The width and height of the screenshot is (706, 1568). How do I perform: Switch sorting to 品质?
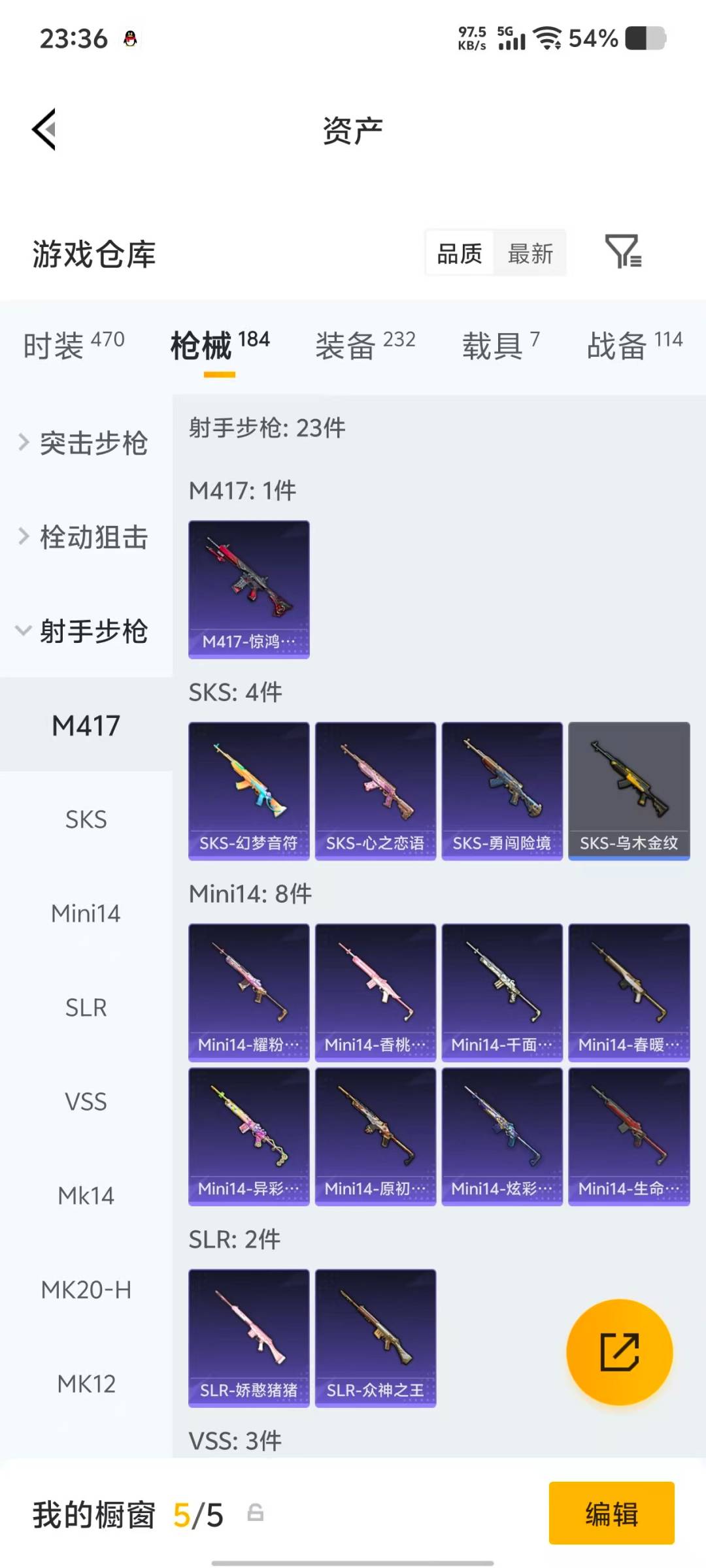[x=460, y=253]
